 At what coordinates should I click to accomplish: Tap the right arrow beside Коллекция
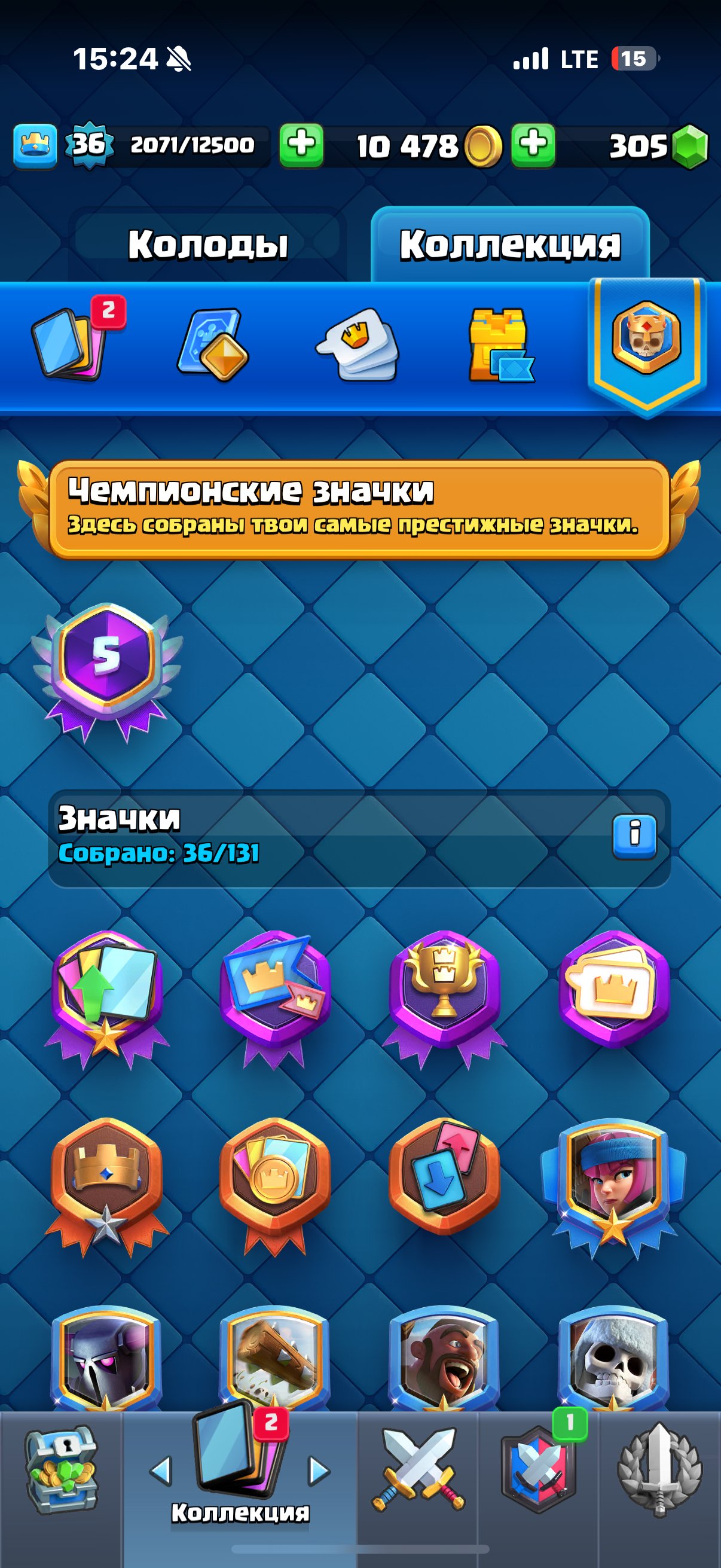(x=319, y=1471)
